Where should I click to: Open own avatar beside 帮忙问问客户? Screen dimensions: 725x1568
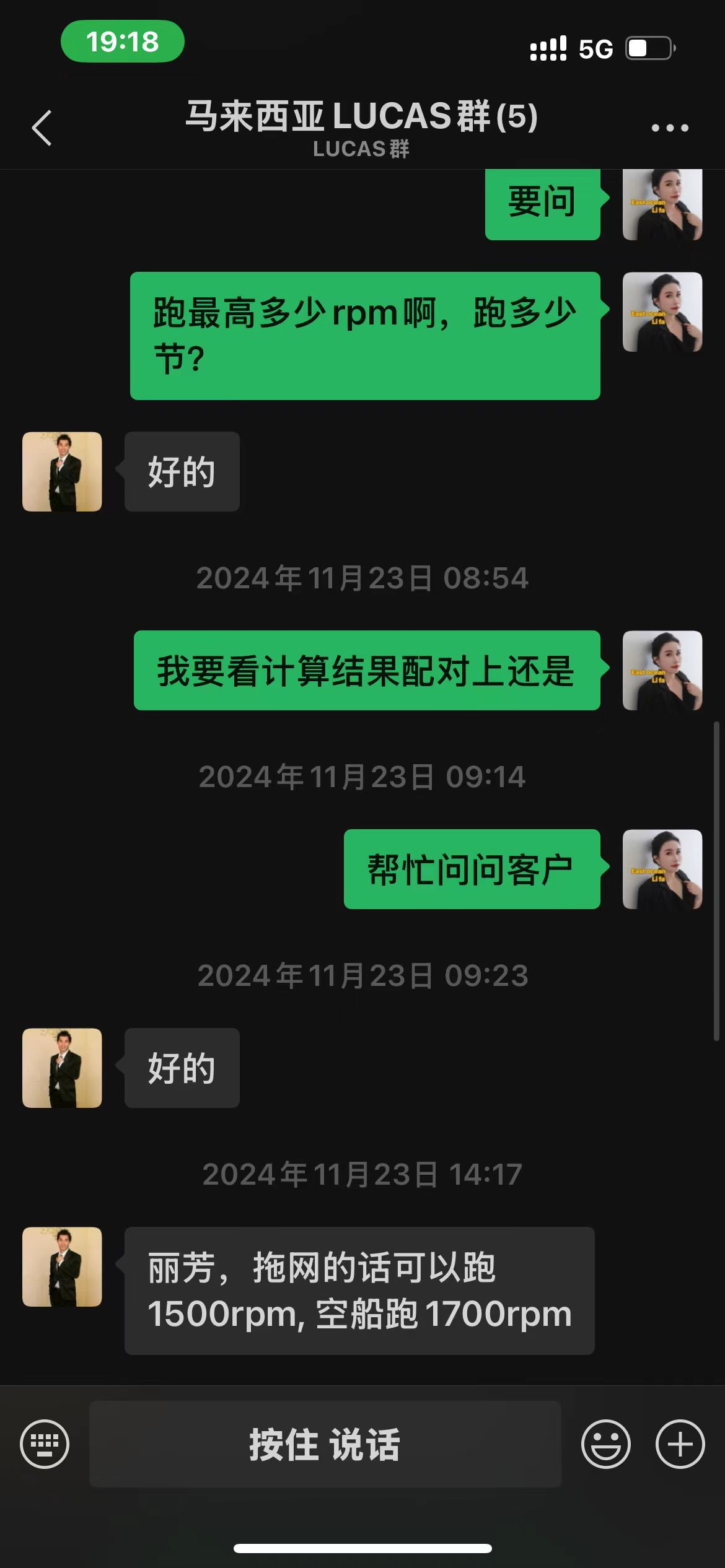click(x=662, y=869)
